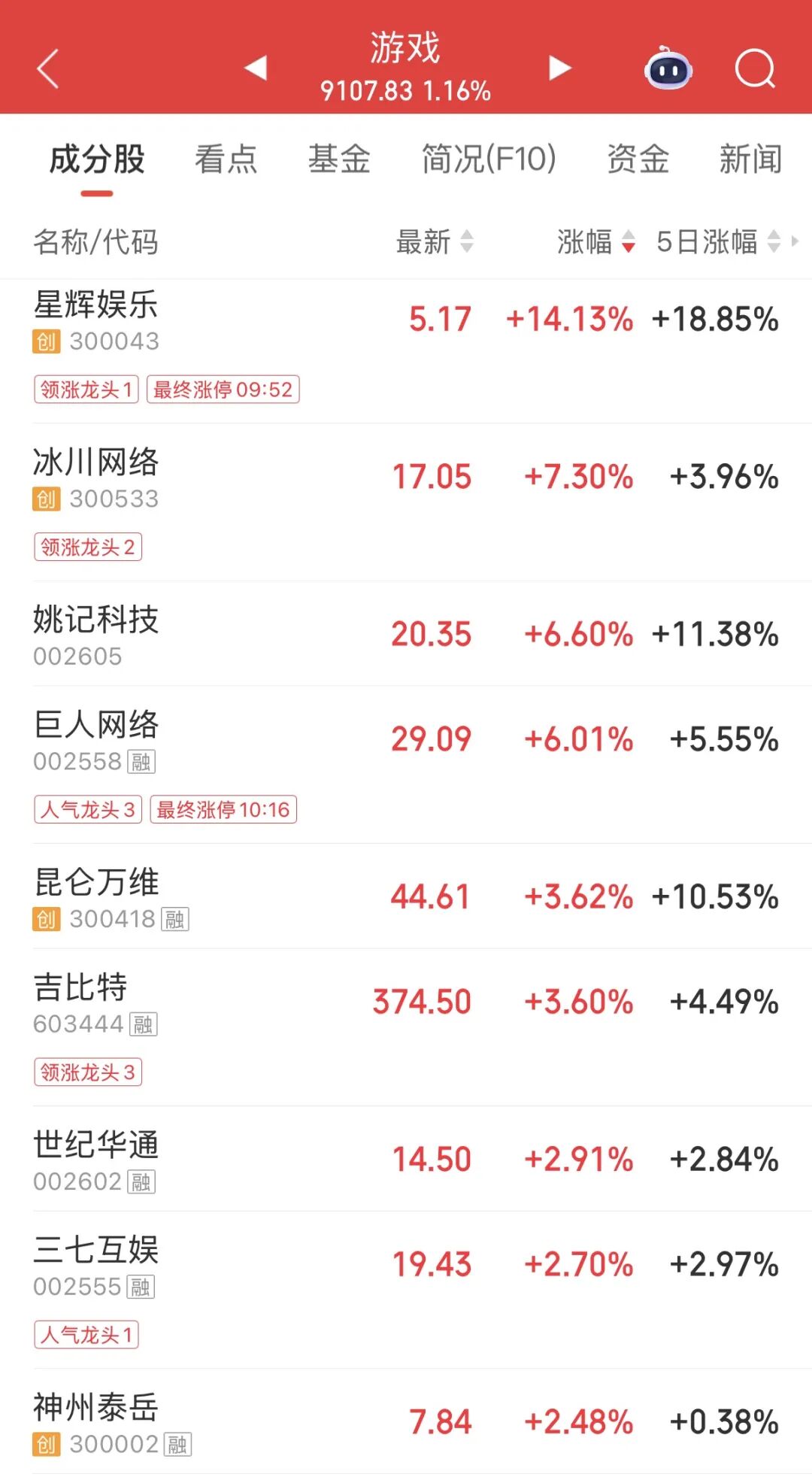
Task: Switch to the next sector with right triangle
Action: [x=559, y=68]
